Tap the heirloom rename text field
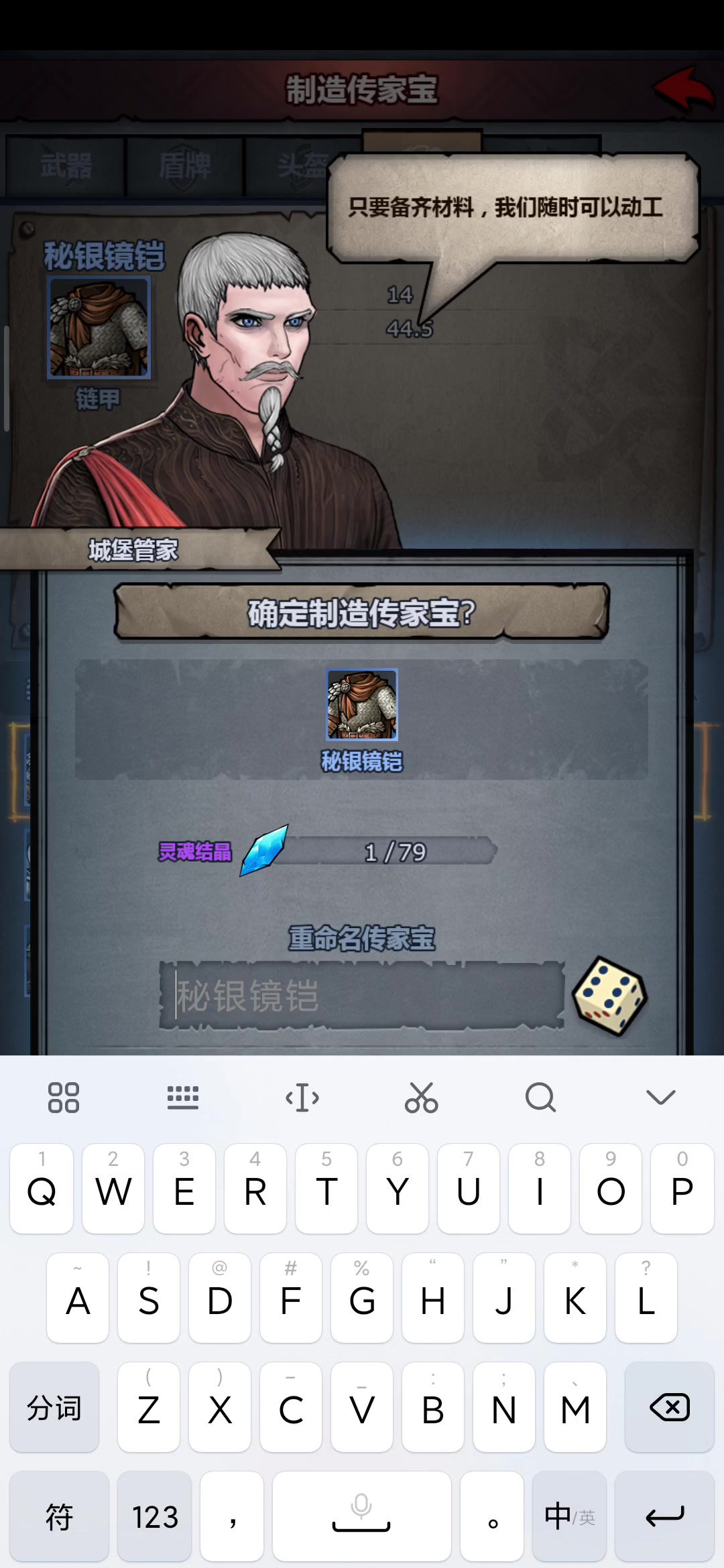724x1568 pixels. point(362,996)
